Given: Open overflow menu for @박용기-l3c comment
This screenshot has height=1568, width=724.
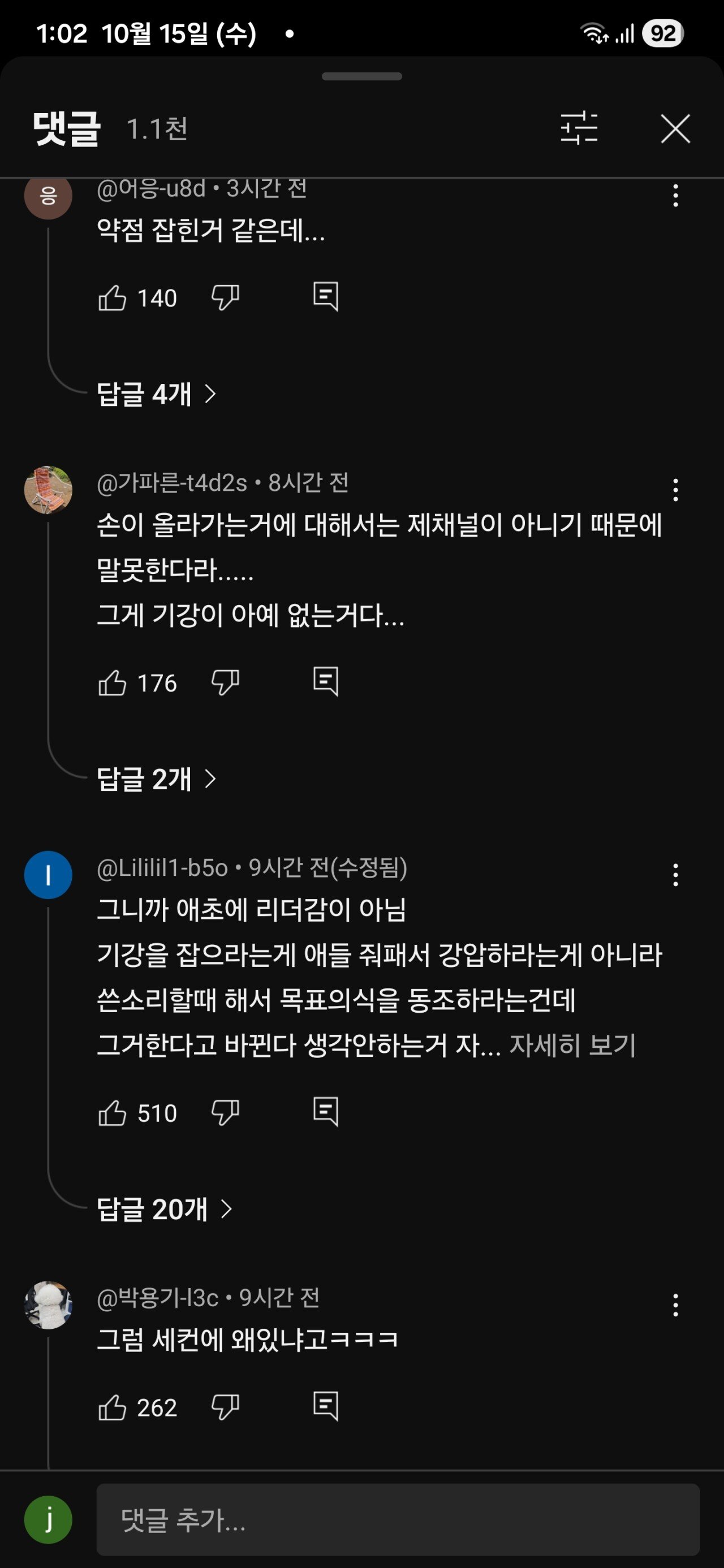Looking at the screenshot, I should point(675,1305).
